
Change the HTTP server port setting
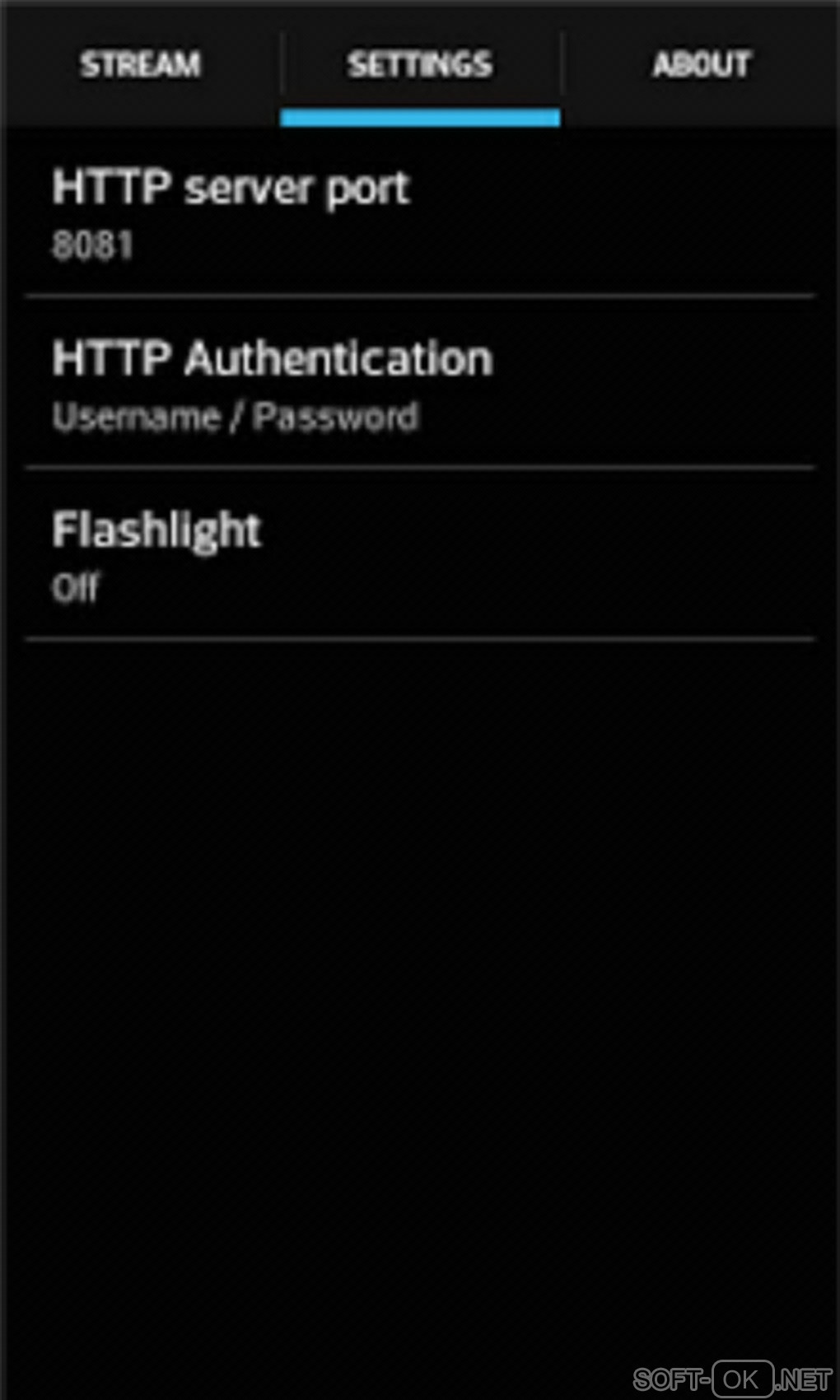click(418, 212)
